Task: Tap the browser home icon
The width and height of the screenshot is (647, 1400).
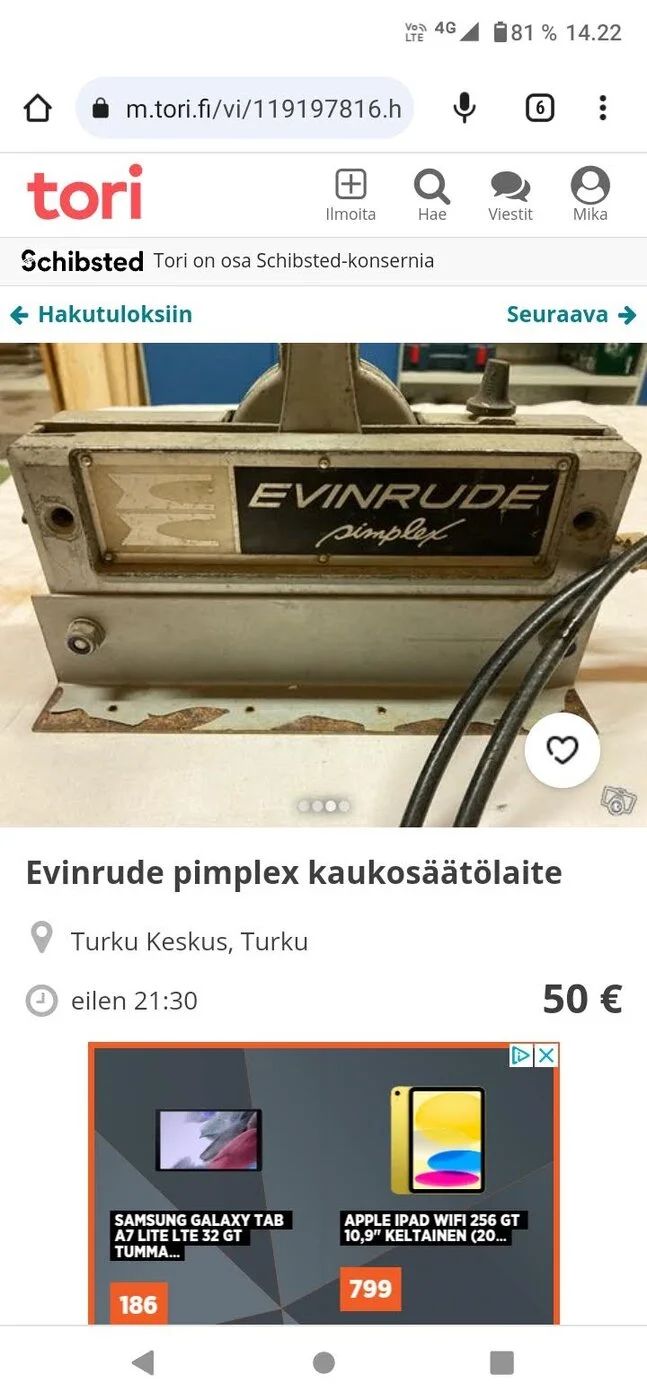Action: pos(38,108)
